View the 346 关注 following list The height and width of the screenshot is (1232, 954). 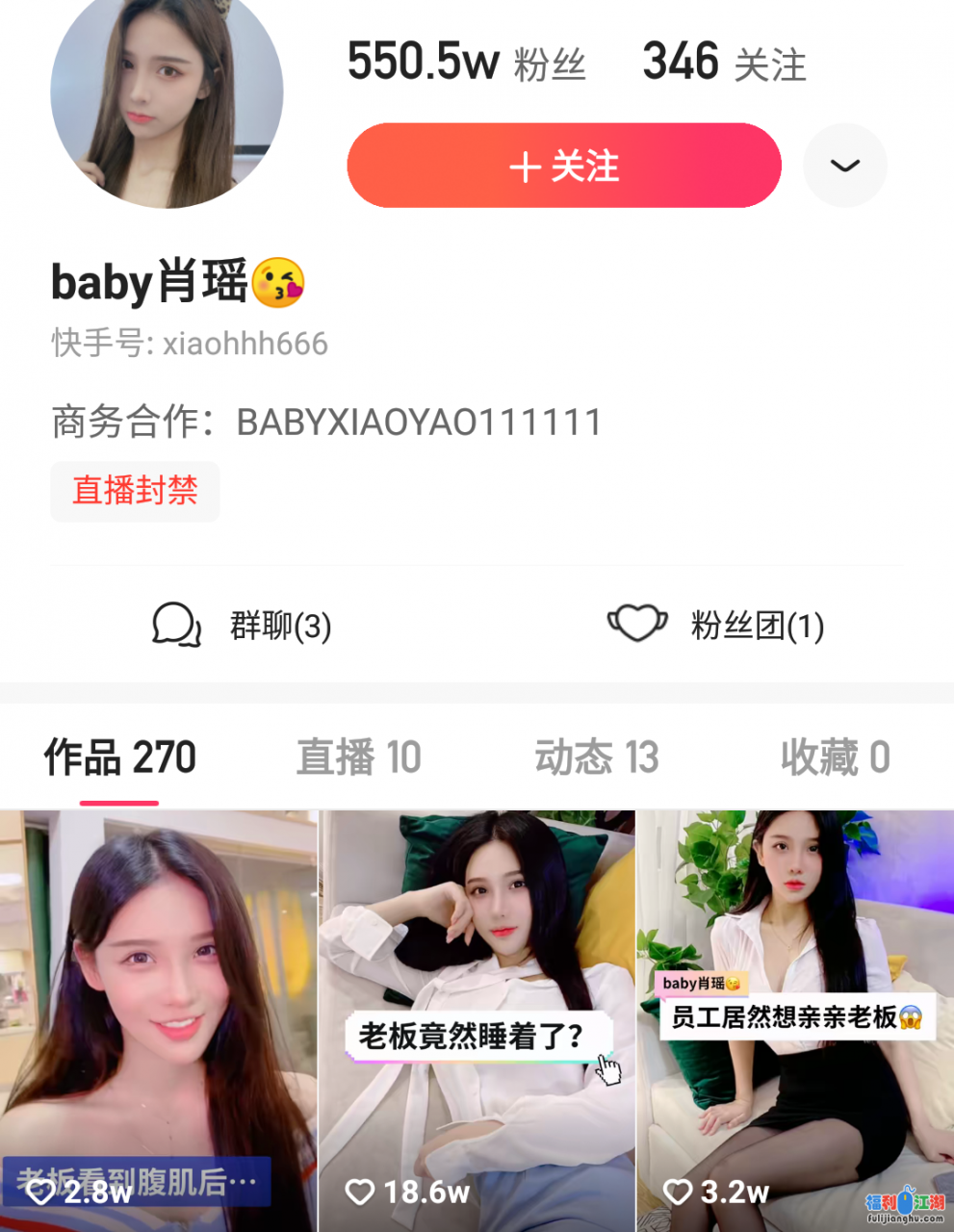point(724,63)
